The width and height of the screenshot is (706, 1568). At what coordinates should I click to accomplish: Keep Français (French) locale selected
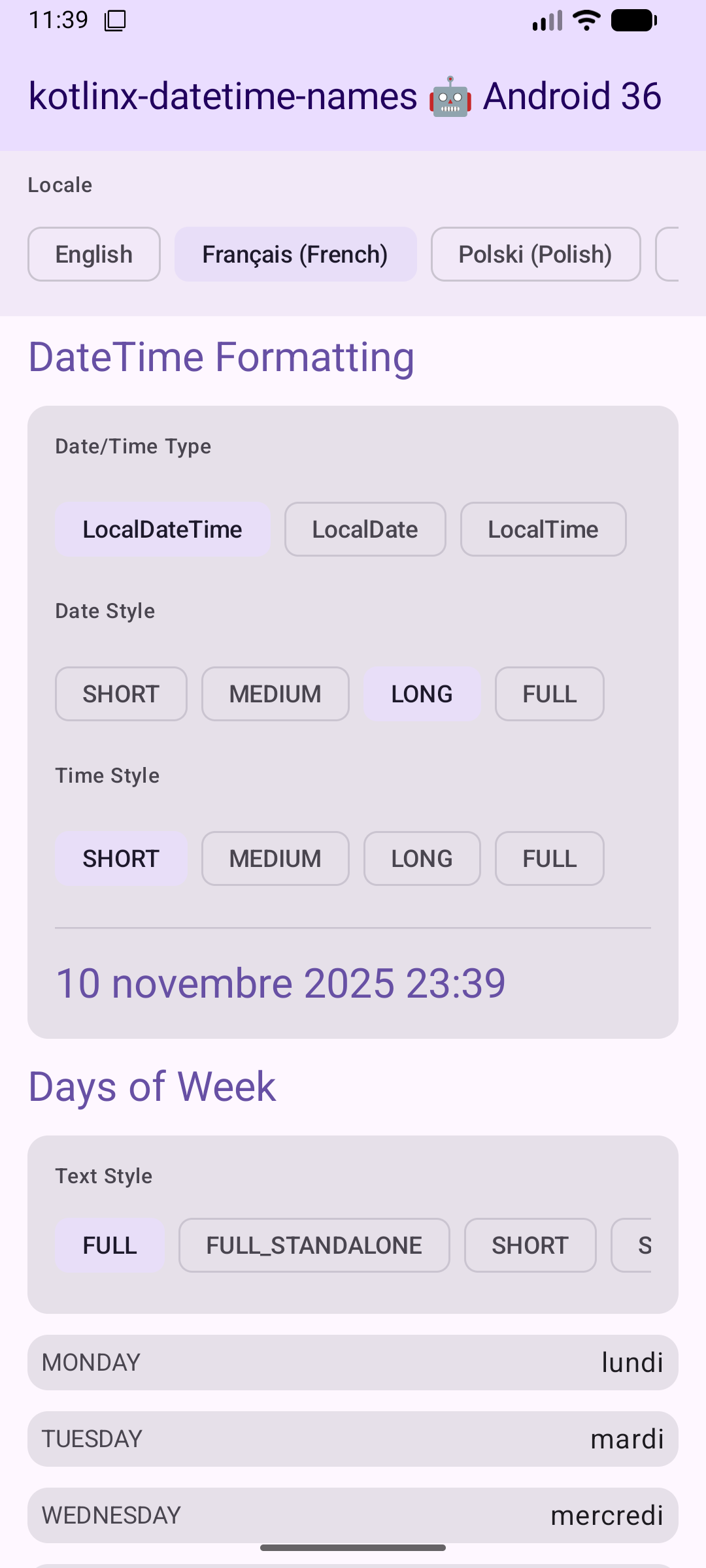(295, 254)
